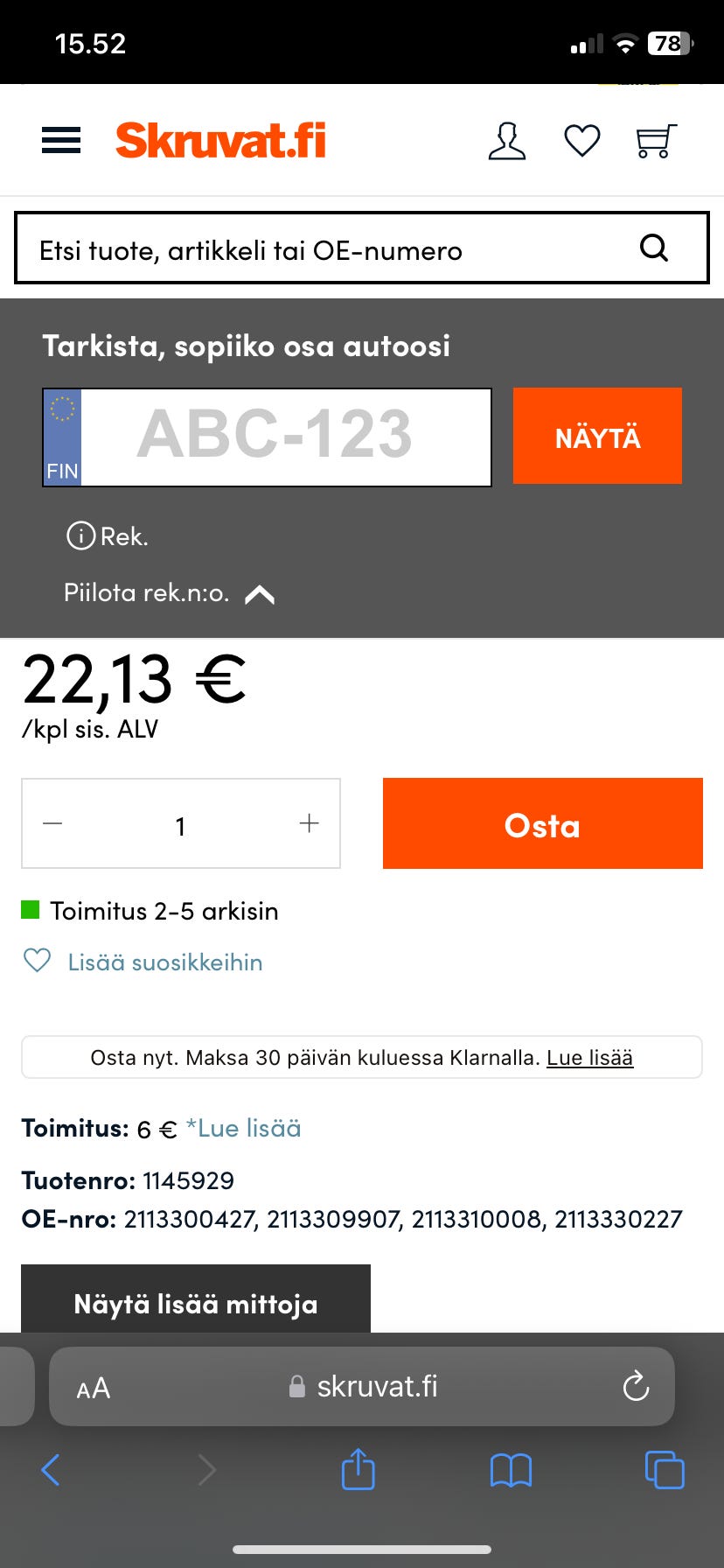Open the Klarna Lue lisää link
The image size is (724, 1568).
tap(588, 1057)
